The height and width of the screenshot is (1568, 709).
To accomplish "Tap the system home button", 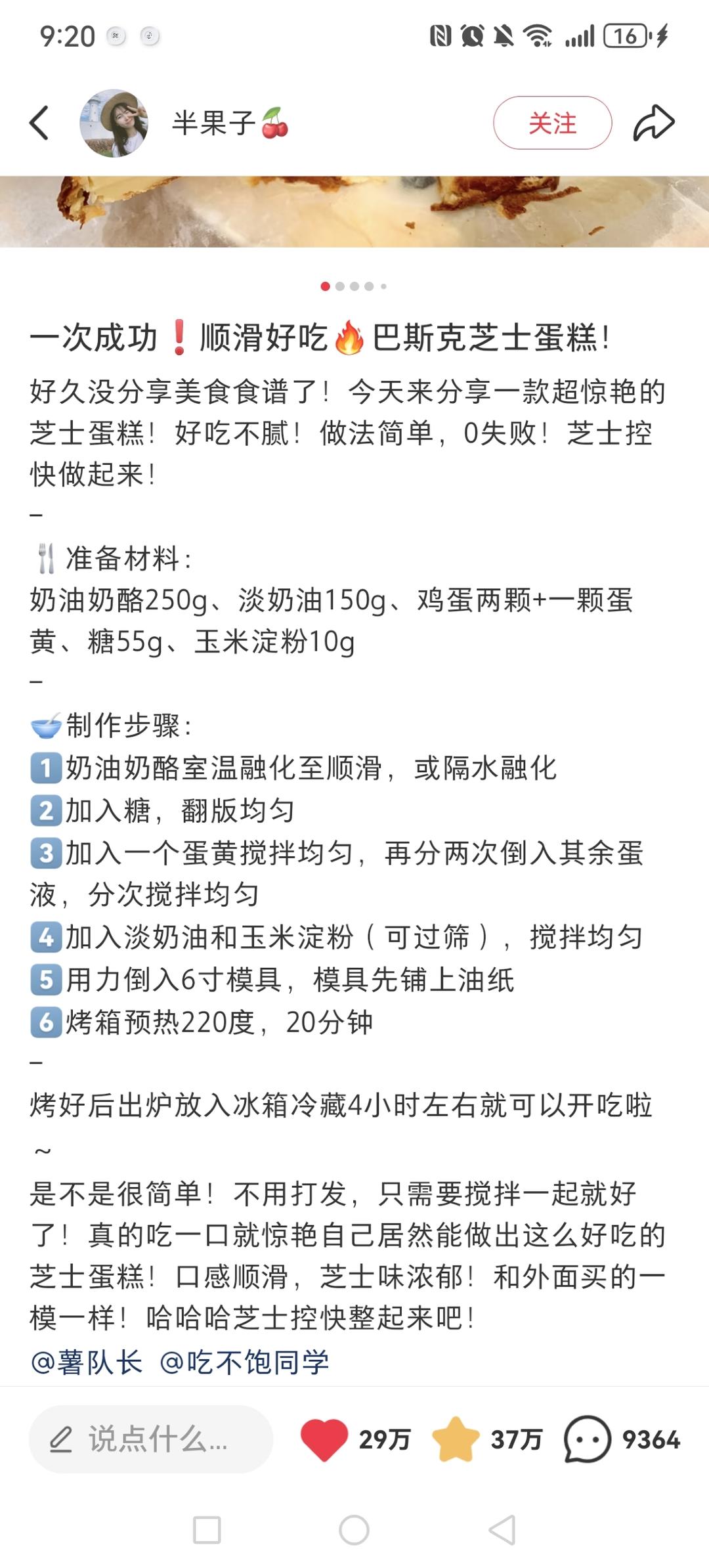I will pos(354,1531).
